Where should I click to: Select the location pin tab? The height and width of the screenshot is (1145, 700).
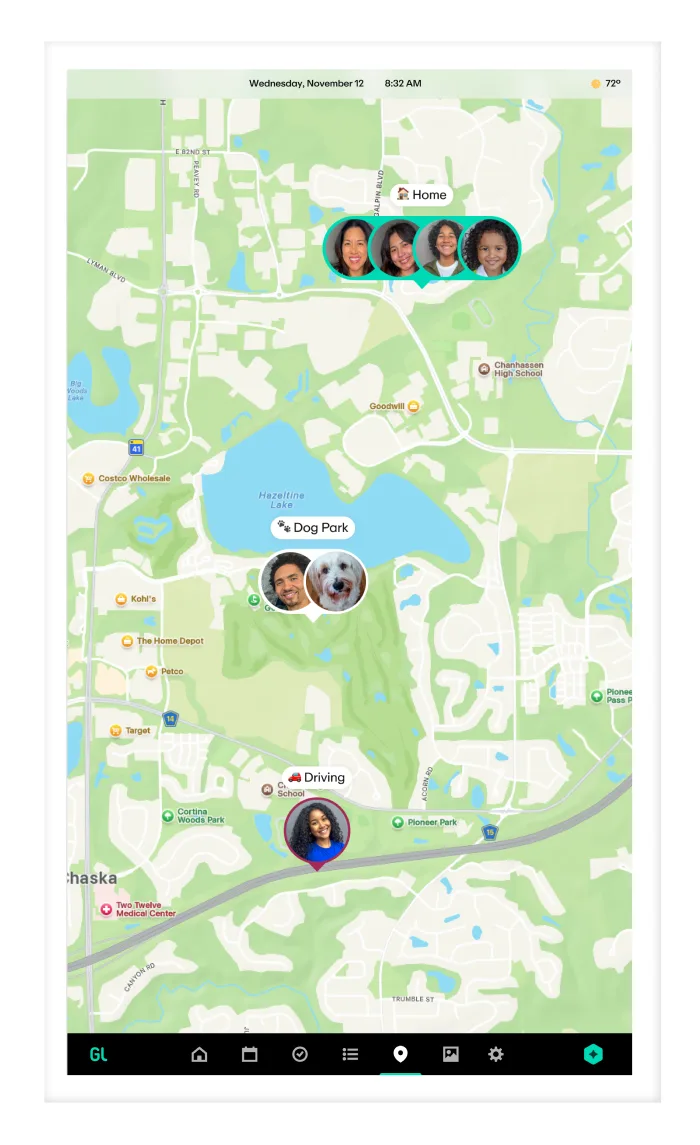pos(400,1054)
